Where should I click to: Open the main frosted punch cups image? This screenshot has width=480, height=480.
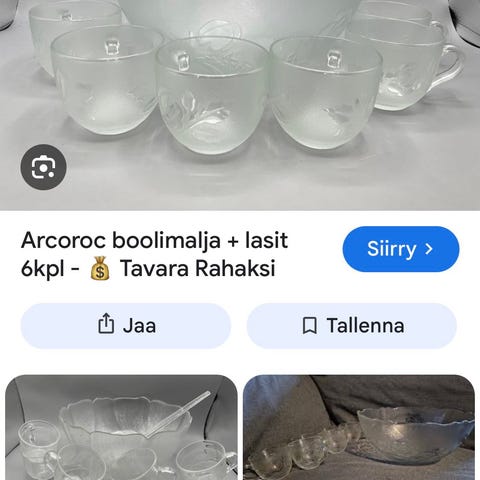[x=240, y=105]
